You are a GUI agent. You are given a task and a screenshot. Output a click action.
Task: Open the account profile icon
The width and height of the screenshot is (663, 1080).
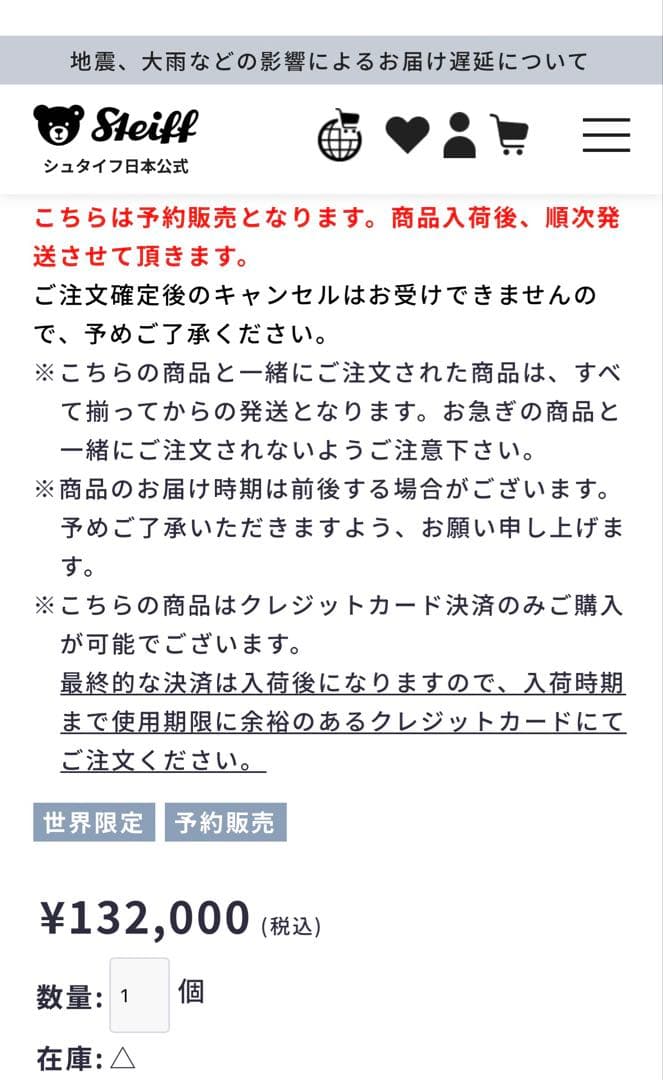point(459,135)
